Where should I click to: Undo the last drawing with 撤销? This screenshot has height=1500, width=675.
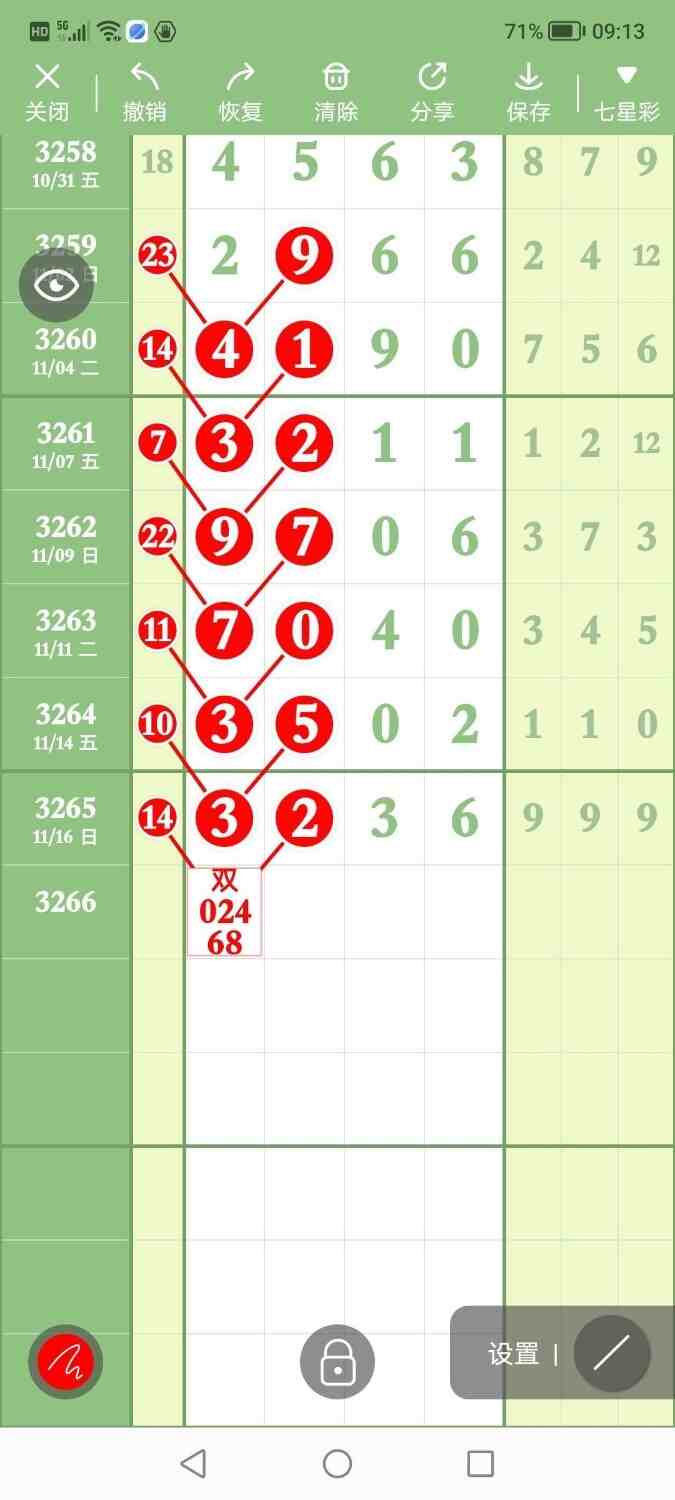point(144,92)
